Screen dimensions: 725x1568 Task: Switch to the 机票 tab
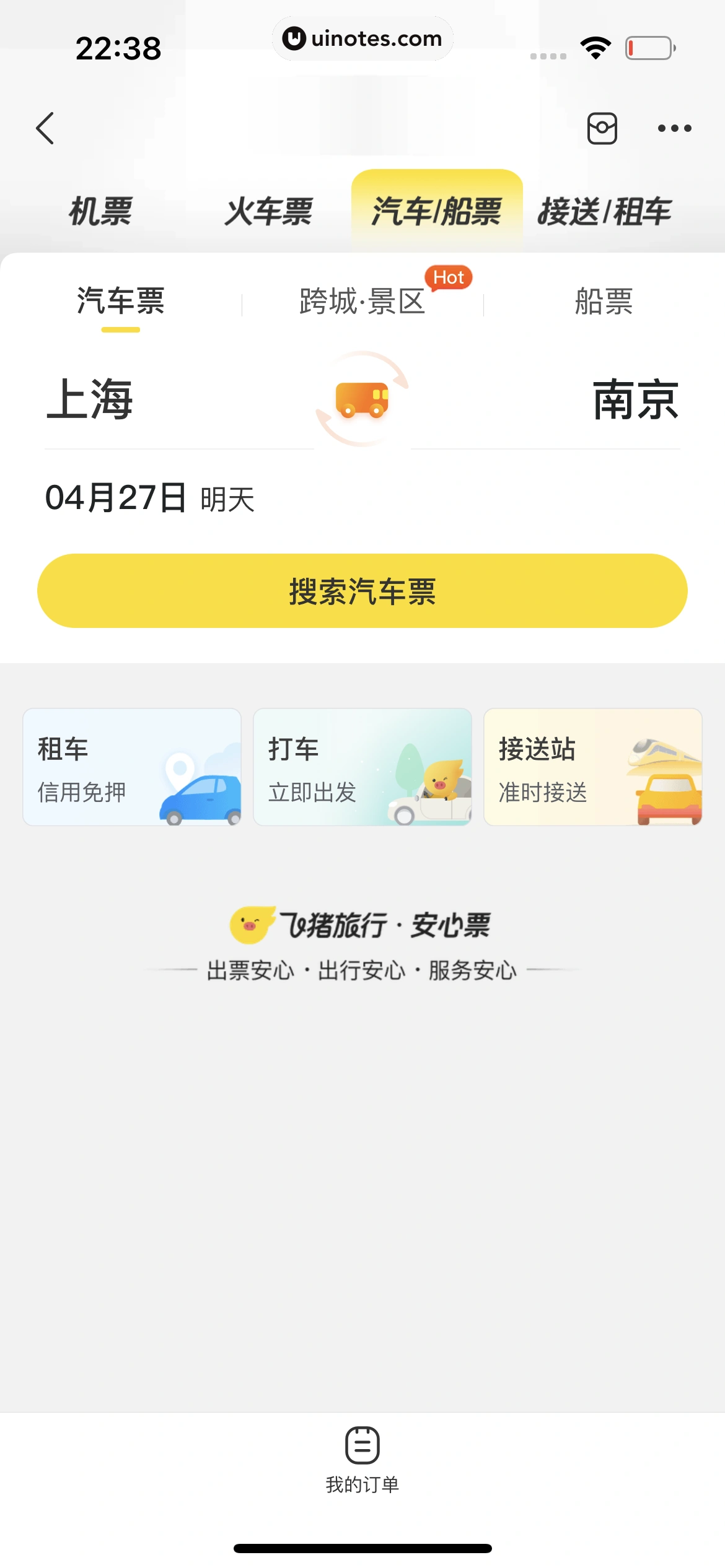pyautogui.click(x=100, y=211)
